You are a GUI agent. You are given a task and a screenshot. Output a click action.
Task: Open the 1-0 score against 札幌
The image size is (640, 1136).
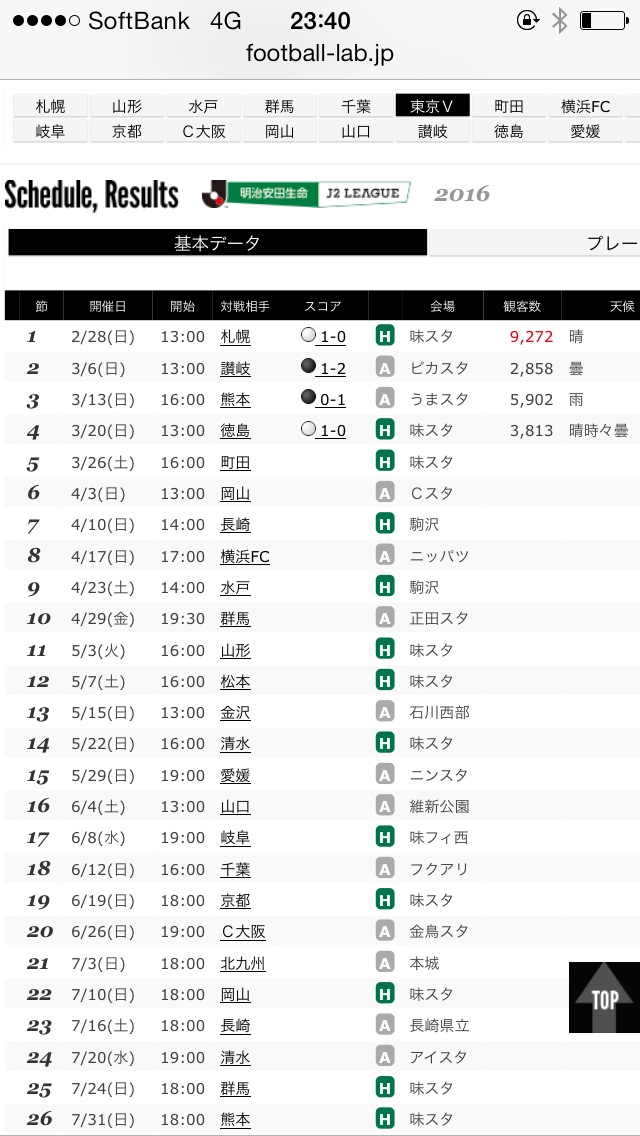point(333,336)
